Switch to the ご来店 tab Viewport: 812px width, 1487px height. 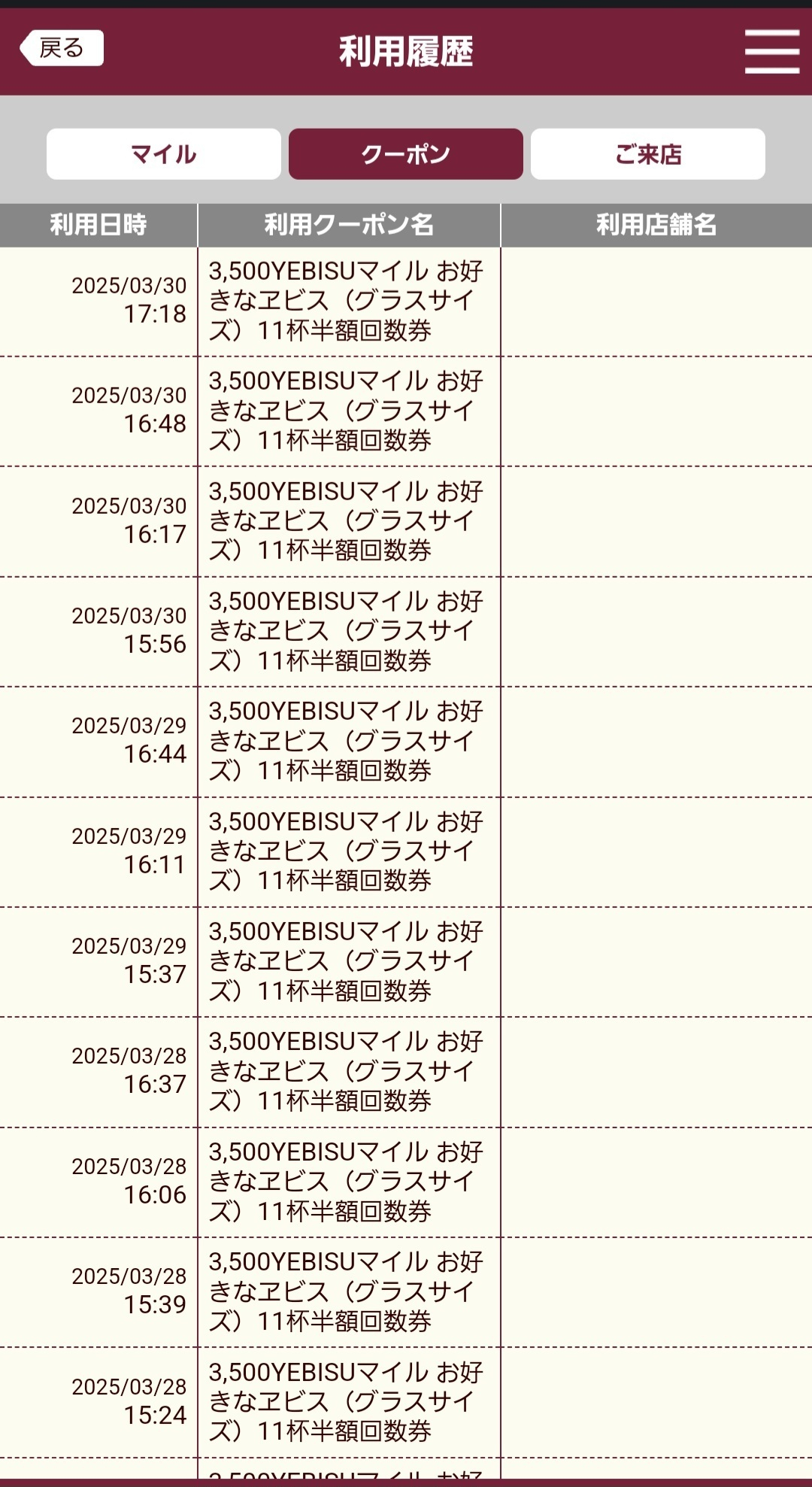[648, 154]
